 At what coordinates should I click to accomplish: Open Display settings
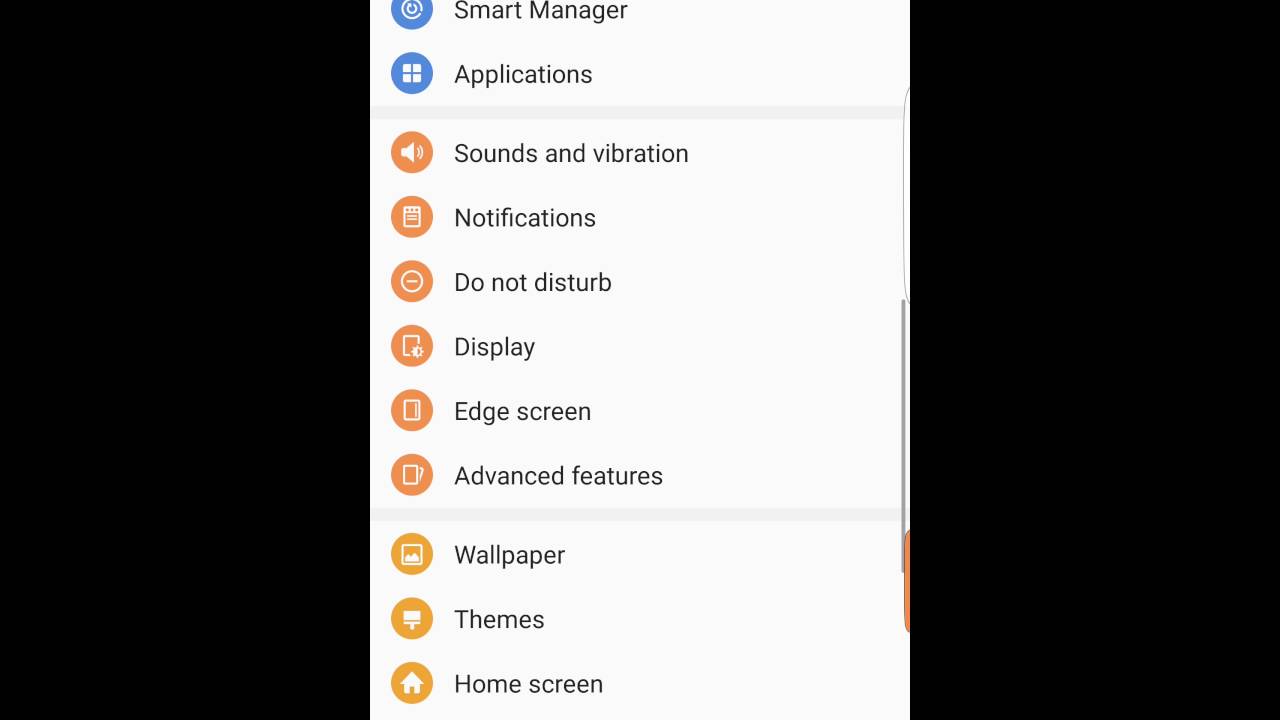pyautogui.click(x=494, y=347)
